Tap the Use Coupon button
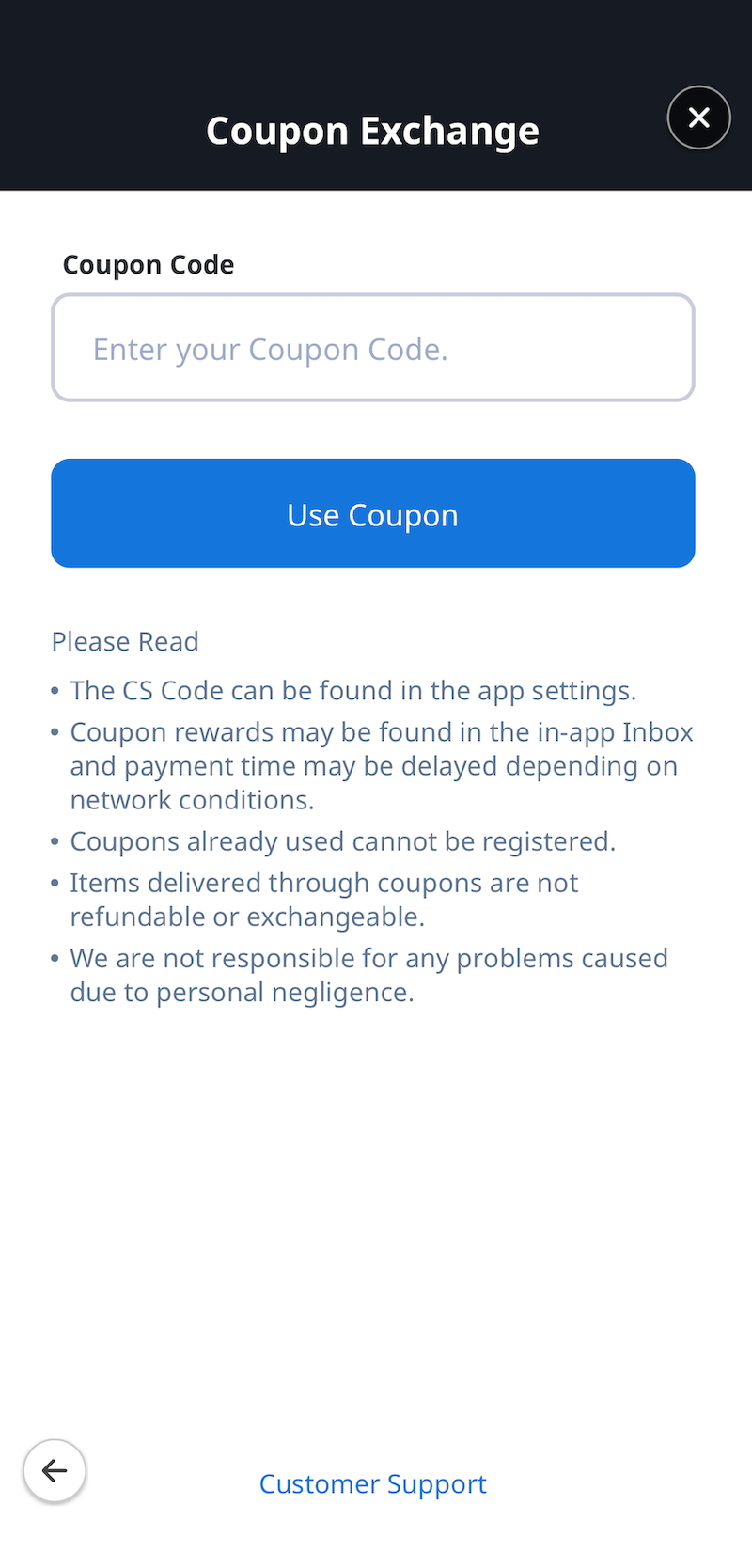This screenshot has height=1568, width=752. [x=373, y=513]
